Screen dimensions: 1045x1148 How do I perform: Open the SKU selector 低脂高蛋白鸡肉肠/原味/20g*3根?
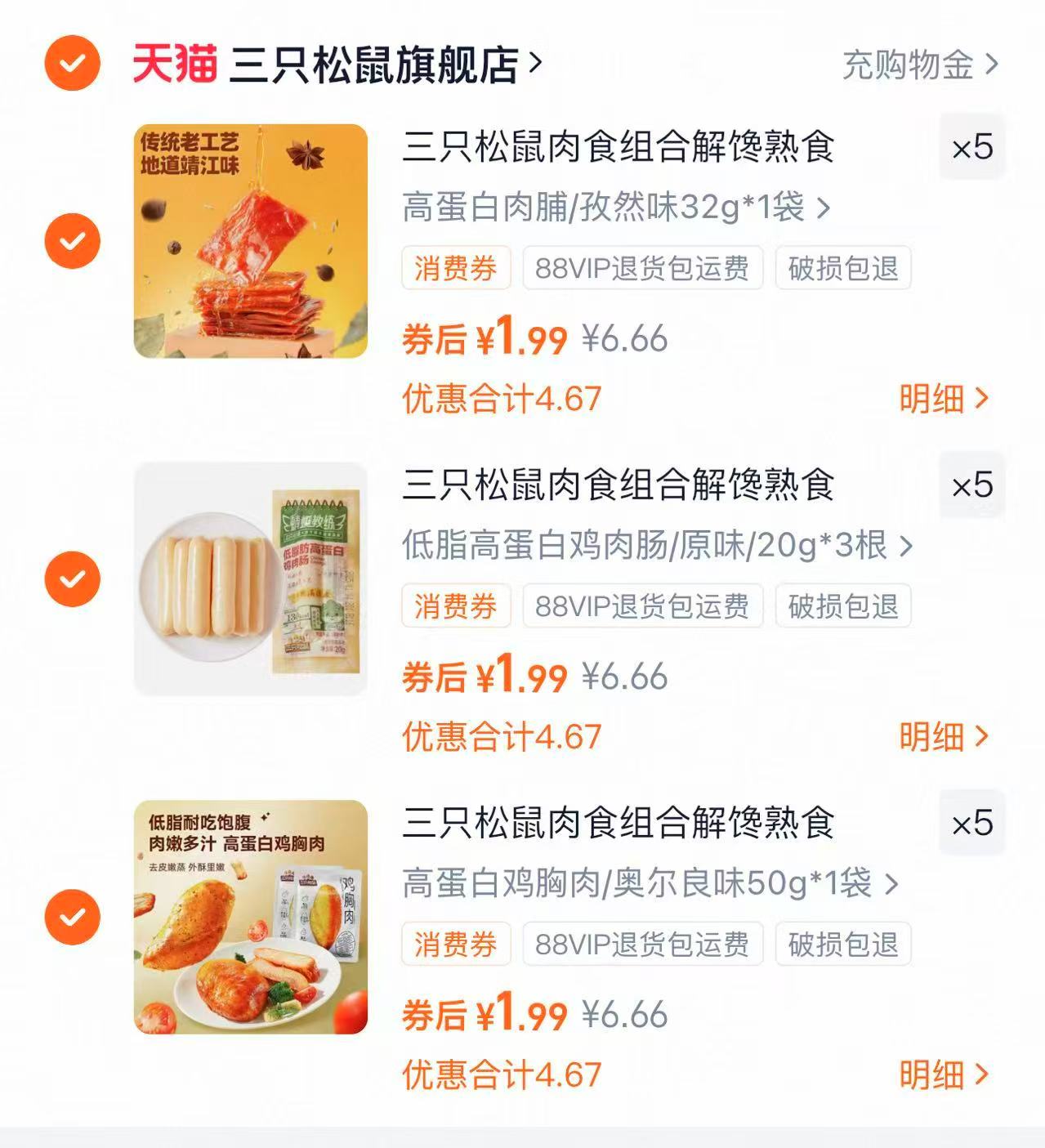pyautogui.click(x=654, y=547)
